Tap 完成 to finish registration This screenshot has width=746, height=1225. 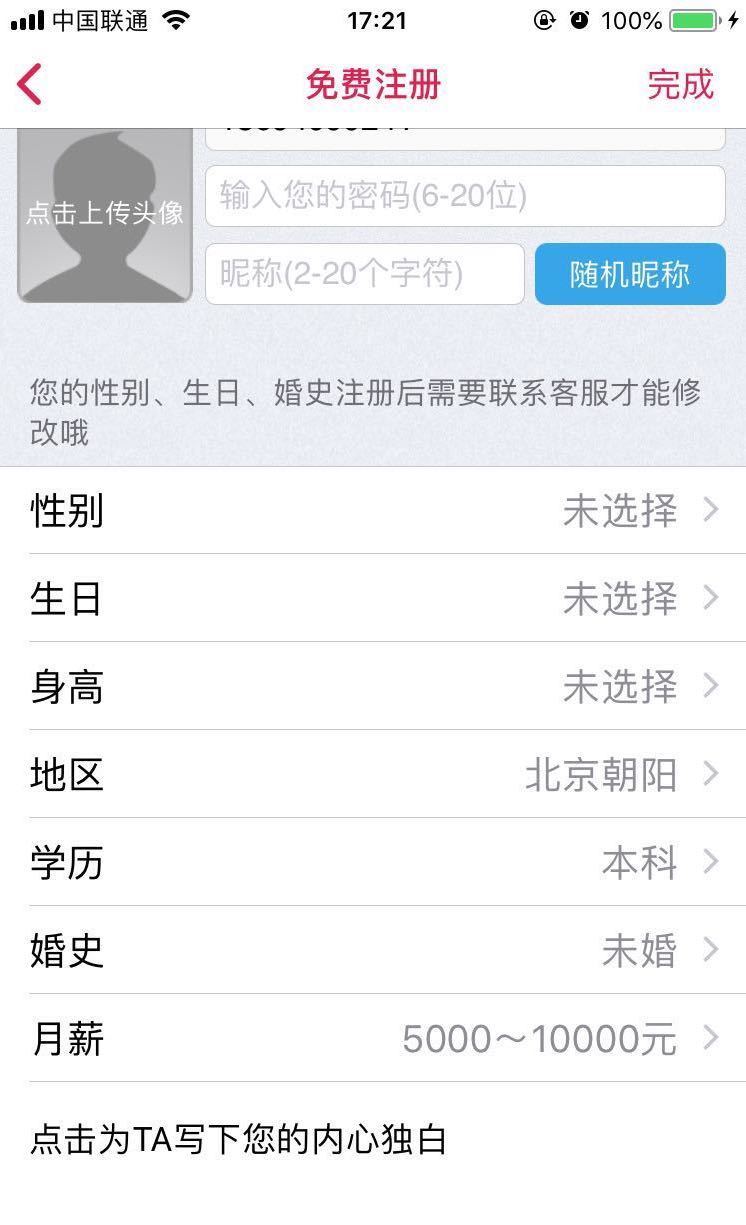680,85
